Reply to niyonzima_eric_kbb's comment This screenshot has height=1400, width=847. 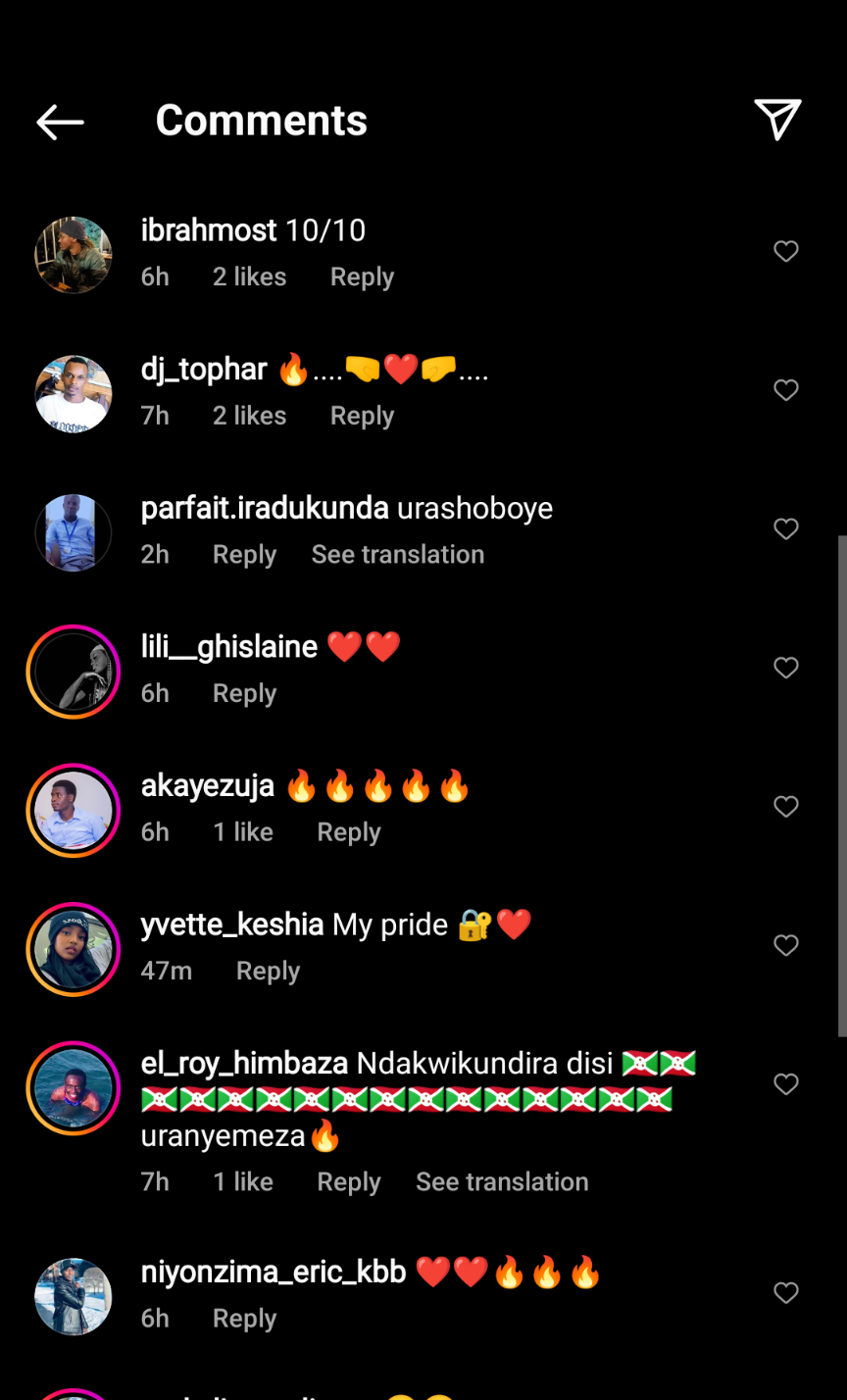tap(244, 1319)
